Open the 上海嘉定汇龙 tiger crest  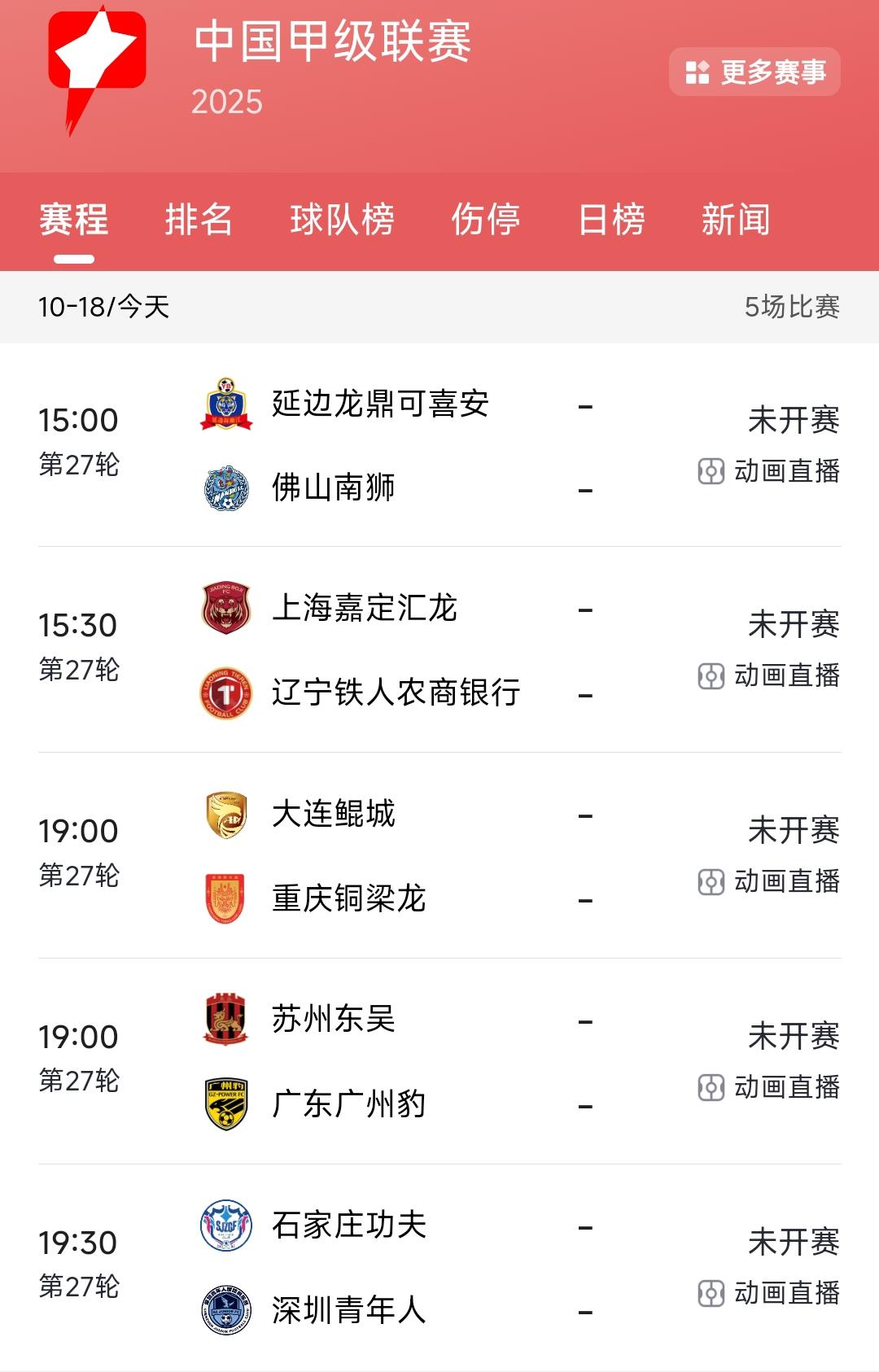(226, 610)
